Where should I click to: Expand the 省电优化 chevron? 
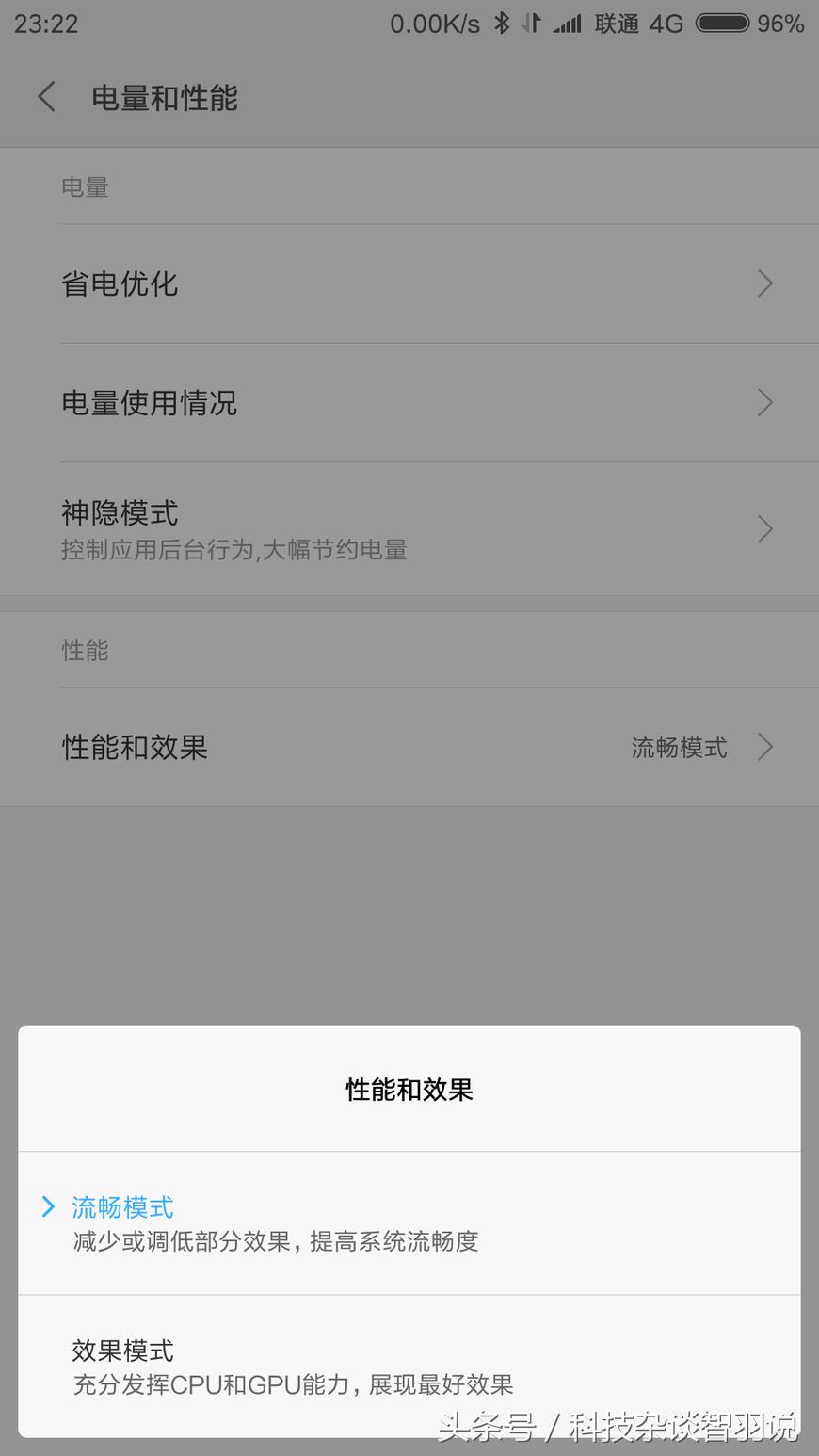[x=764, y=283]
